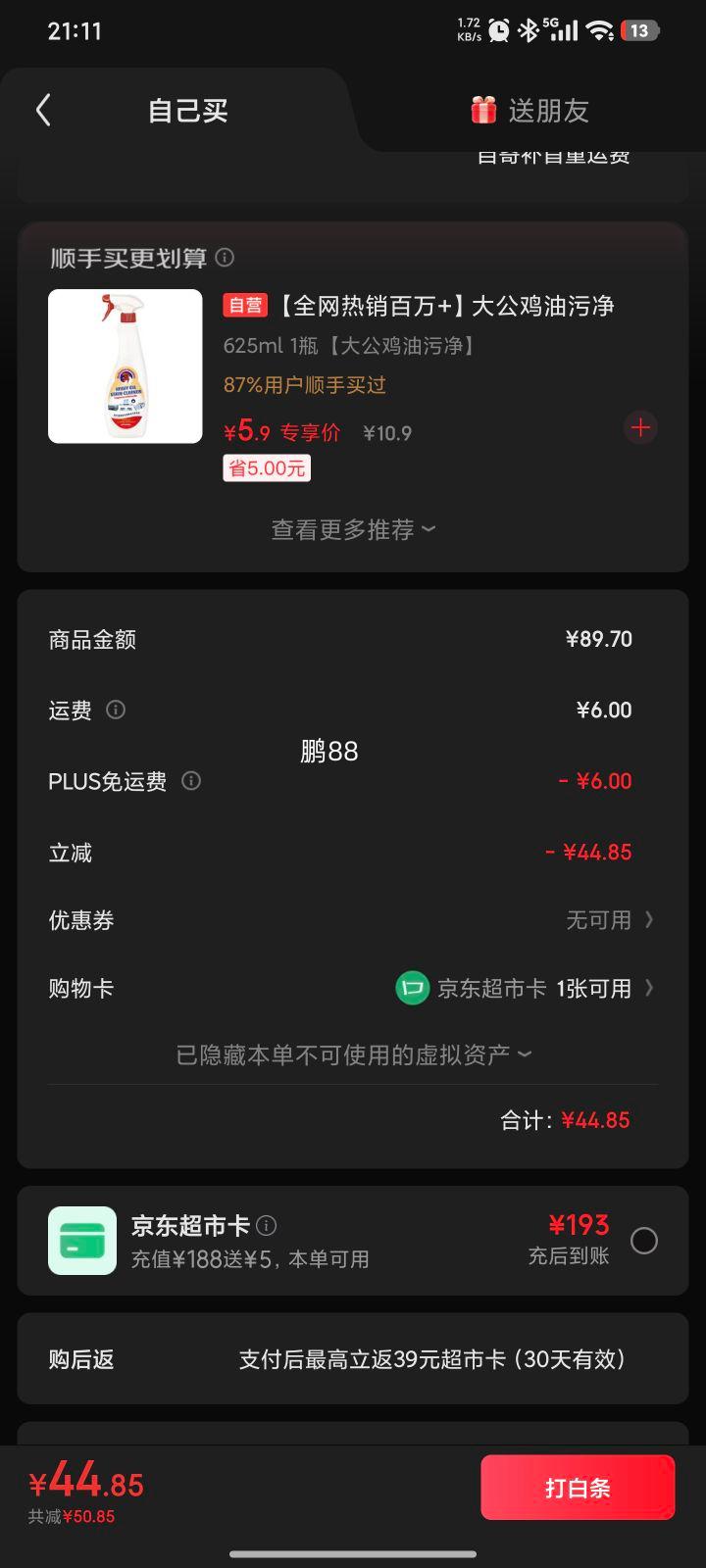Open the 购后返 cashback details

coord(353,1359)
